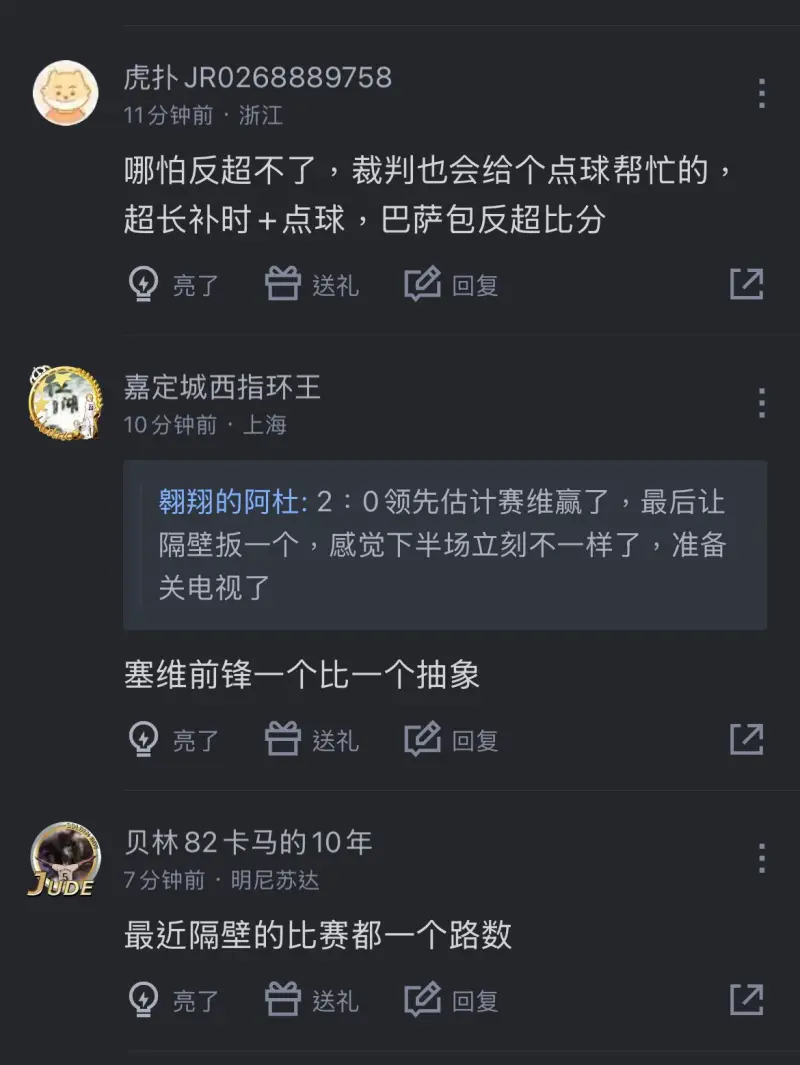View 贝林82卡马的10年's profile avatar

coord(66,859)
